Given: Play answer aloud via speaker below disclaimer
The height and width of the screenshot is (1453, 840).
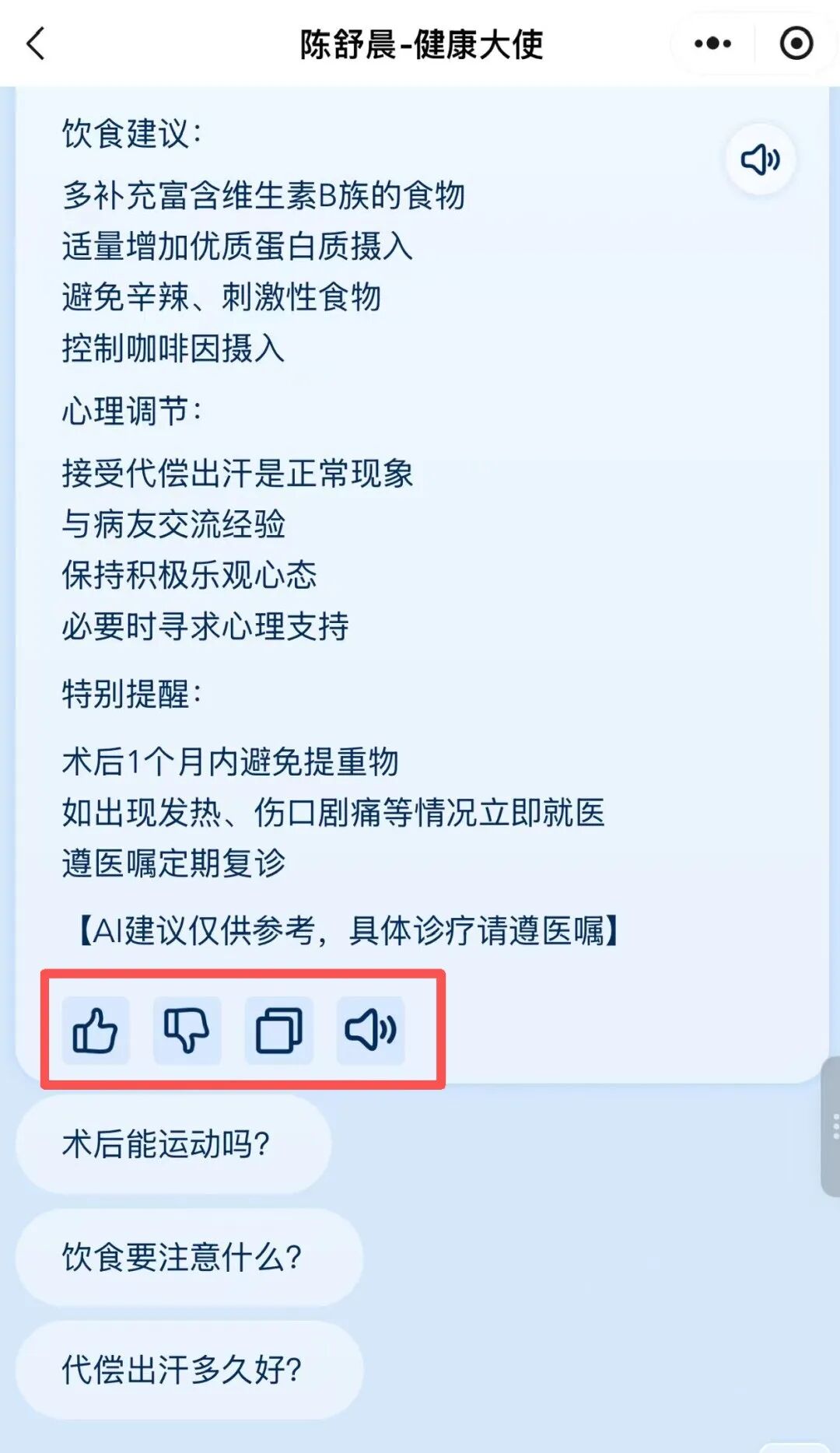Looking at the screenshot, I should pos(370,1030).
